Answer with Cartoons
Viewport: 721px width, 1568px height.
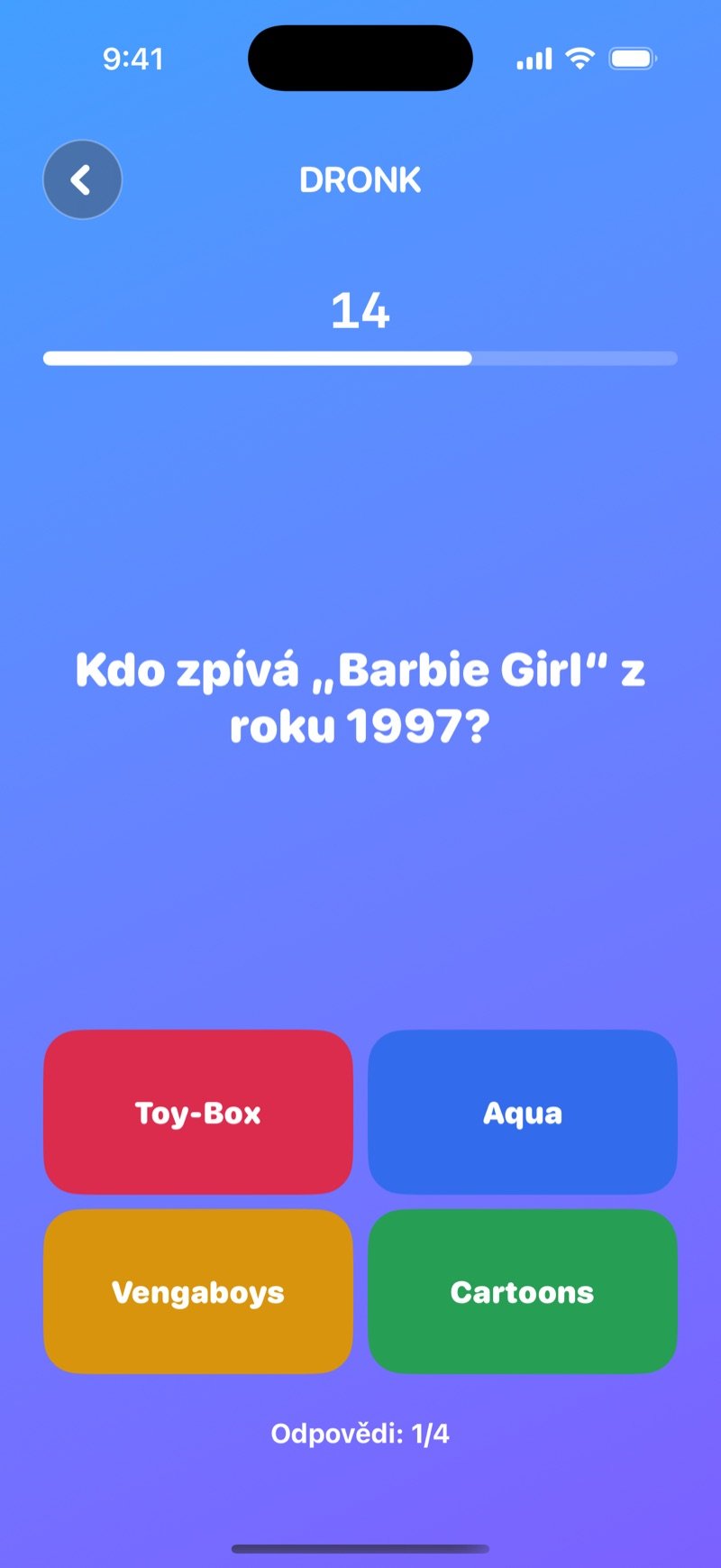pyautogui.click(x=523, y=1291)
